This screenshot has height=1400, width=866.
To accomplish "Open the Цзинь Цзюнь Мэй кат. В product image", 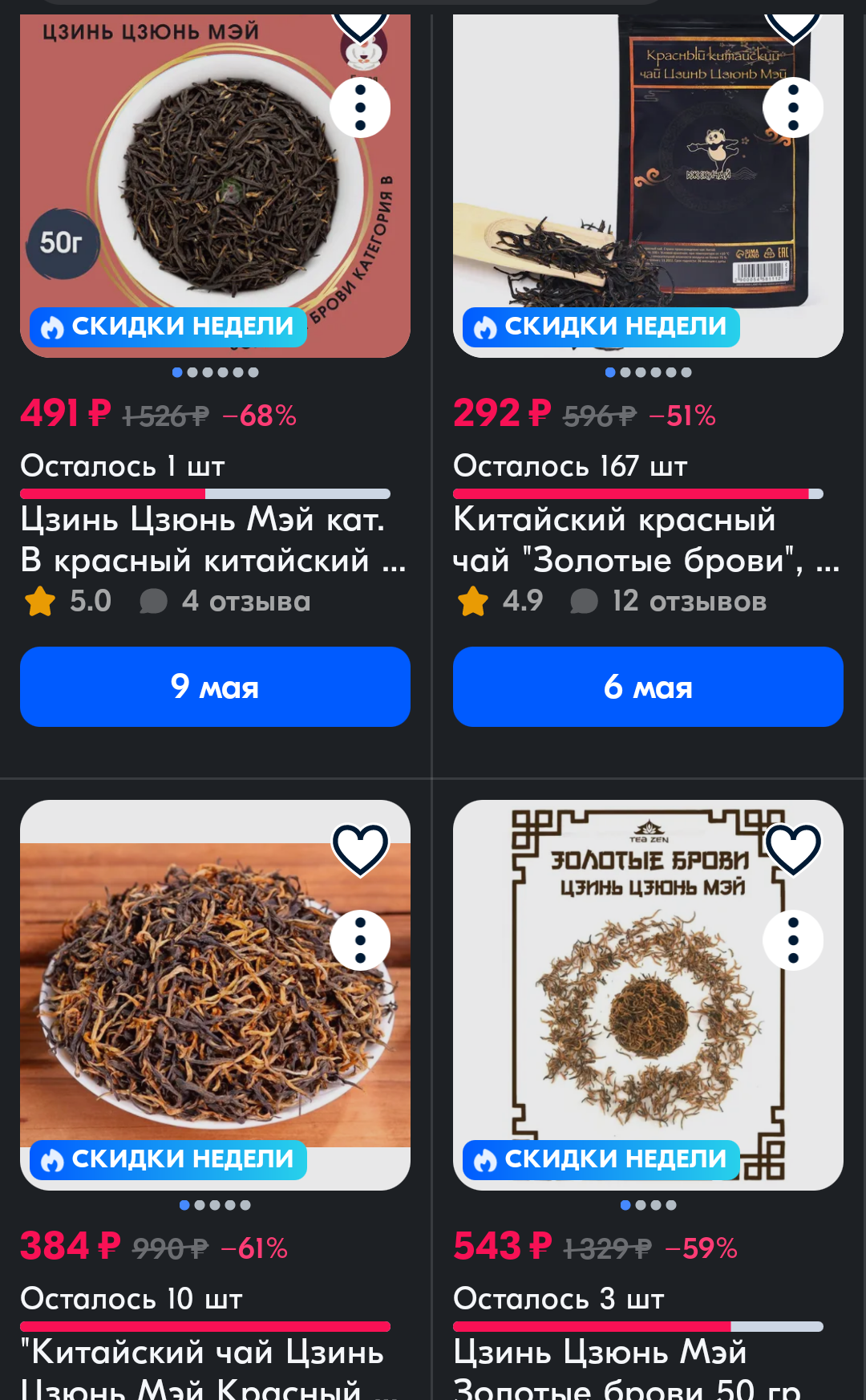I will click(215, 186).
